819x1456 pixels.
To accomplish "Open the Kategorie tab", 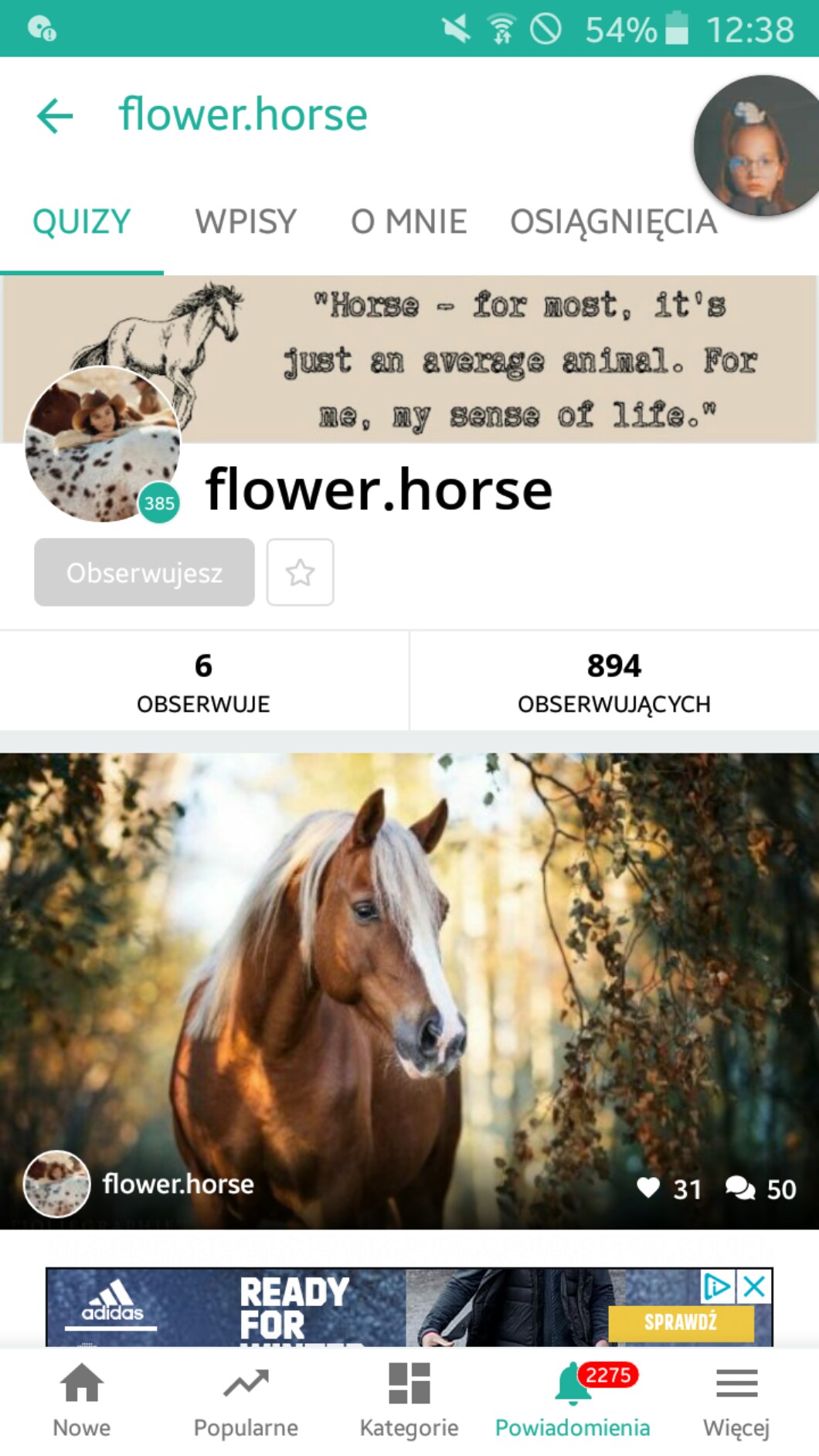I will point(409,1401).
